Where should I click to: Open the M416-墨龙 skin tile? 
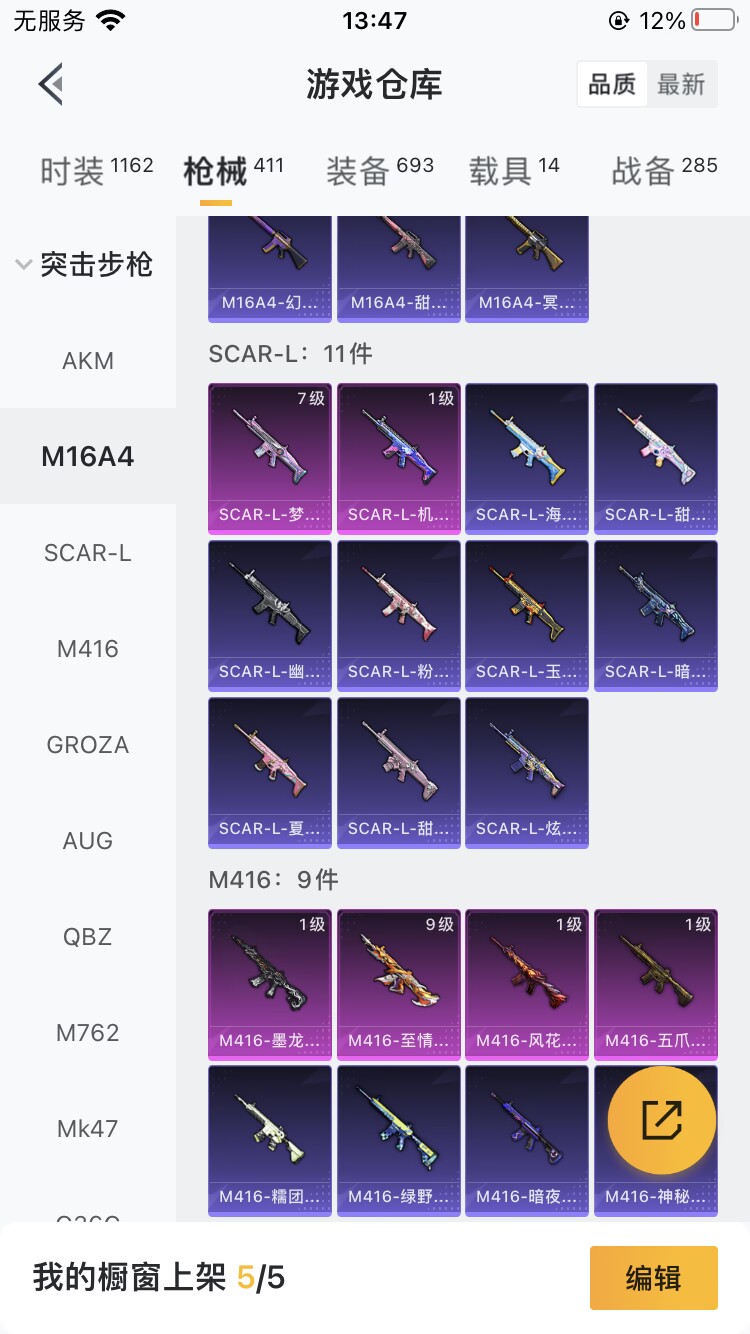[270, 985]
